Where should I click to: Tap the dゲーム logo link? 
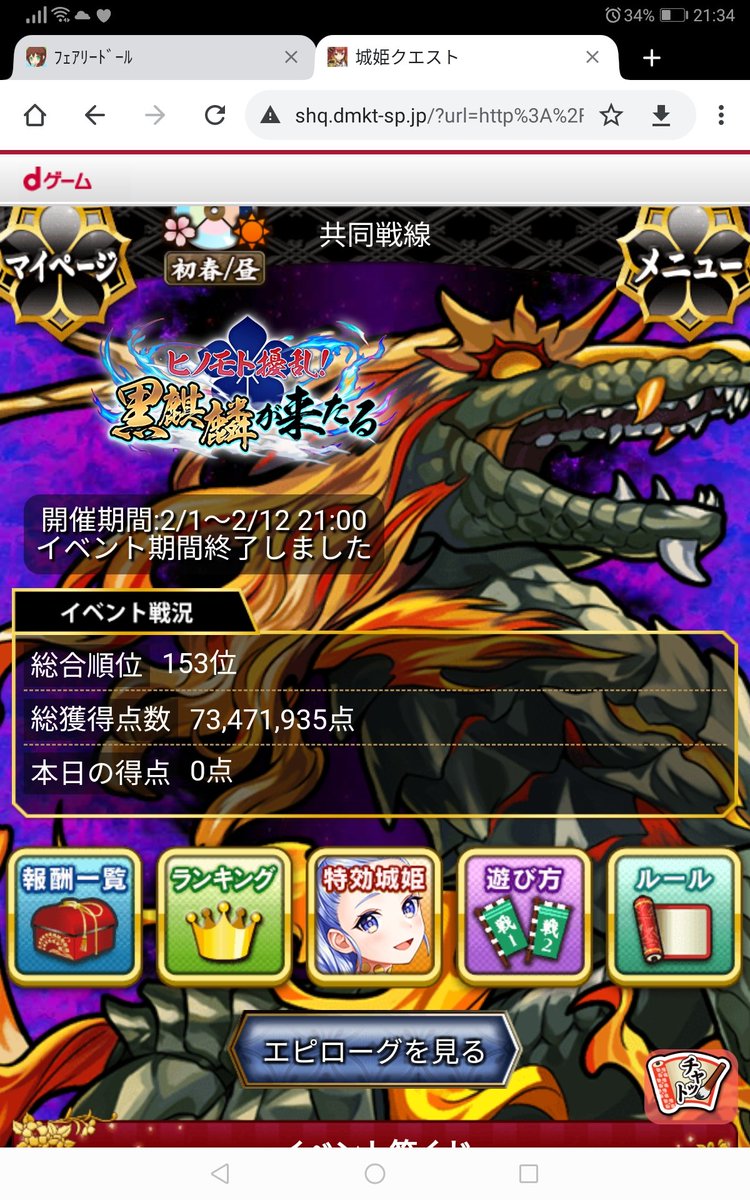point(57,181)
